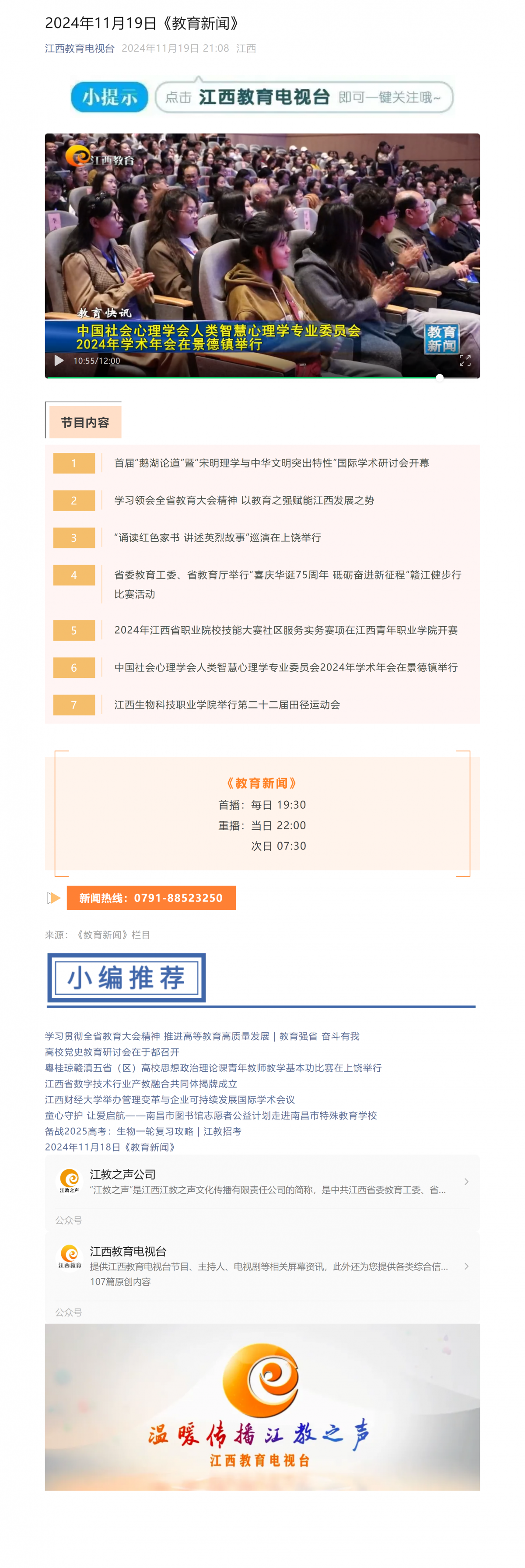
Task: Play the 教育新闻 video
Action: [x=59, y=360]
